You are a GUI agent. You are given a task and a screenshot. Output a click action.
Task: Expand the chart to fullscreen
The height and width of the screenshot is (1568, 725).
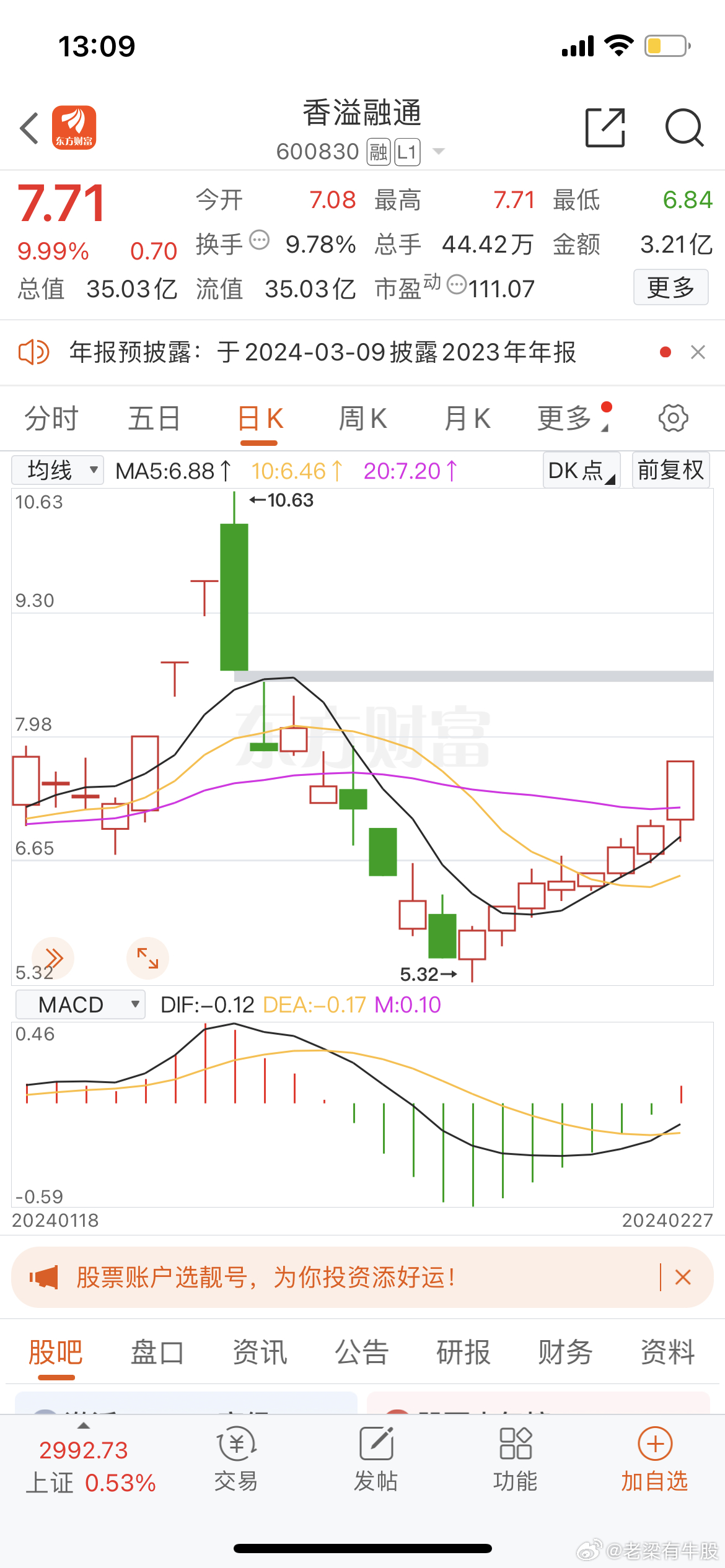tap(147, 958)
